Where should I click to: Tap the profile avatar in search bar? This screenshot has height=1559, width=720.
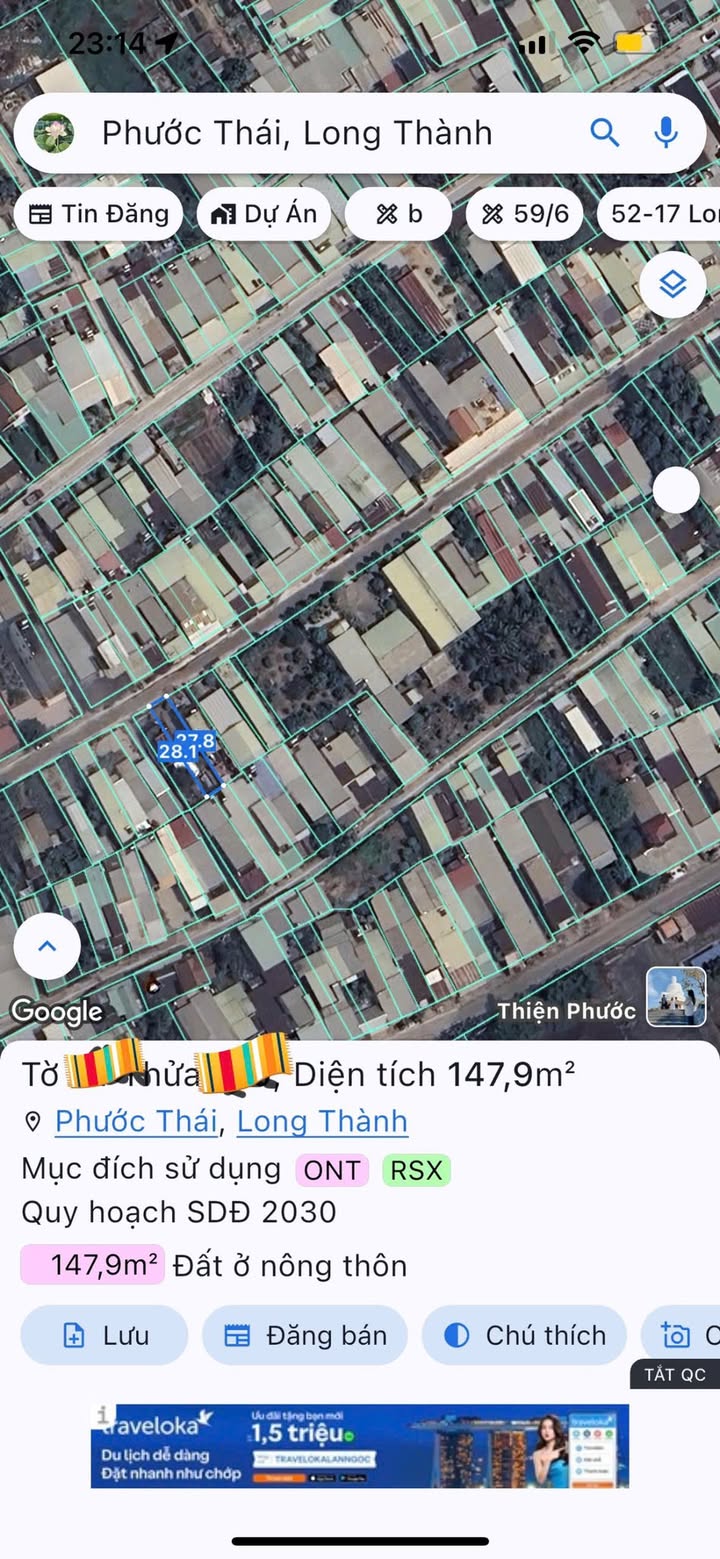pos(54,133)
